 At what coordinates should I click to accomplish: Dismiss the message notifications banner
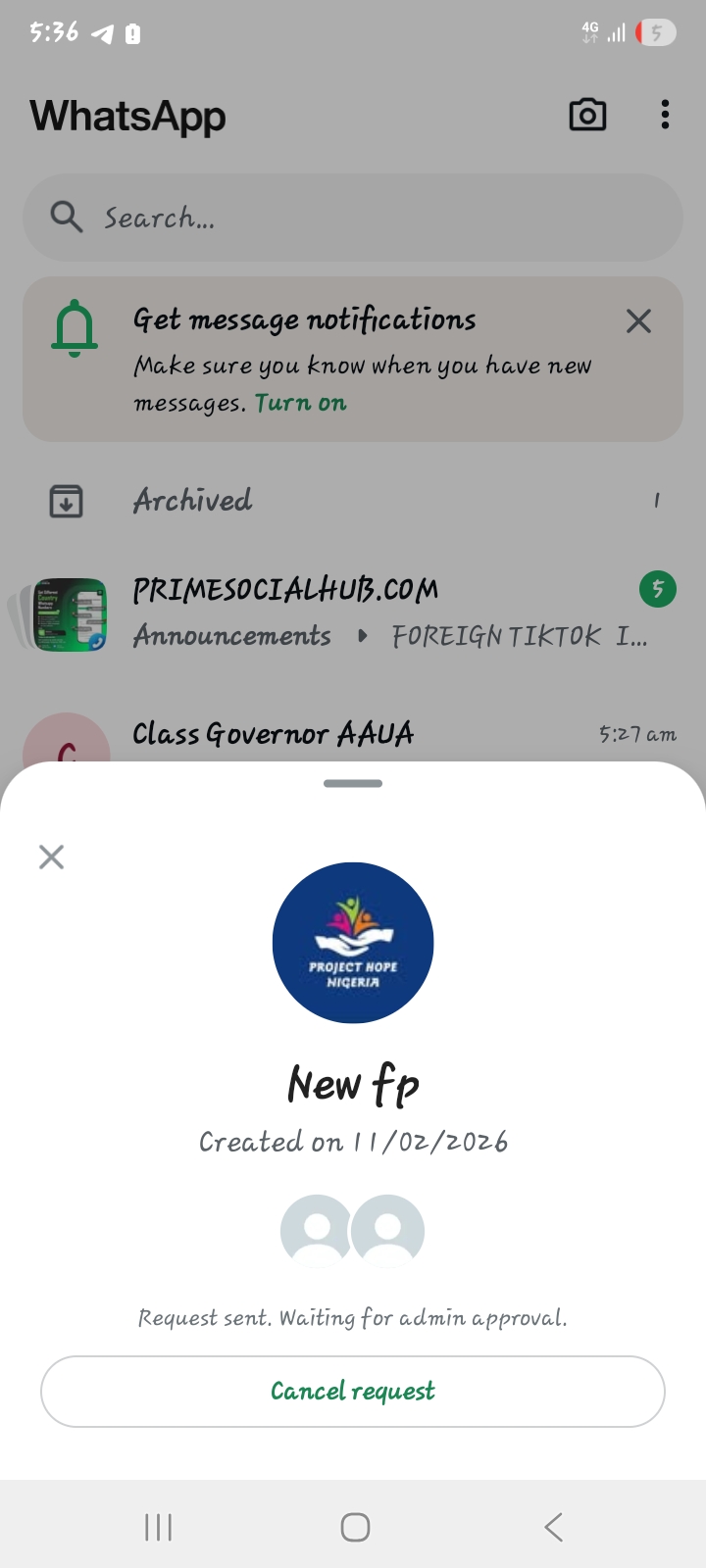point(638,321)
